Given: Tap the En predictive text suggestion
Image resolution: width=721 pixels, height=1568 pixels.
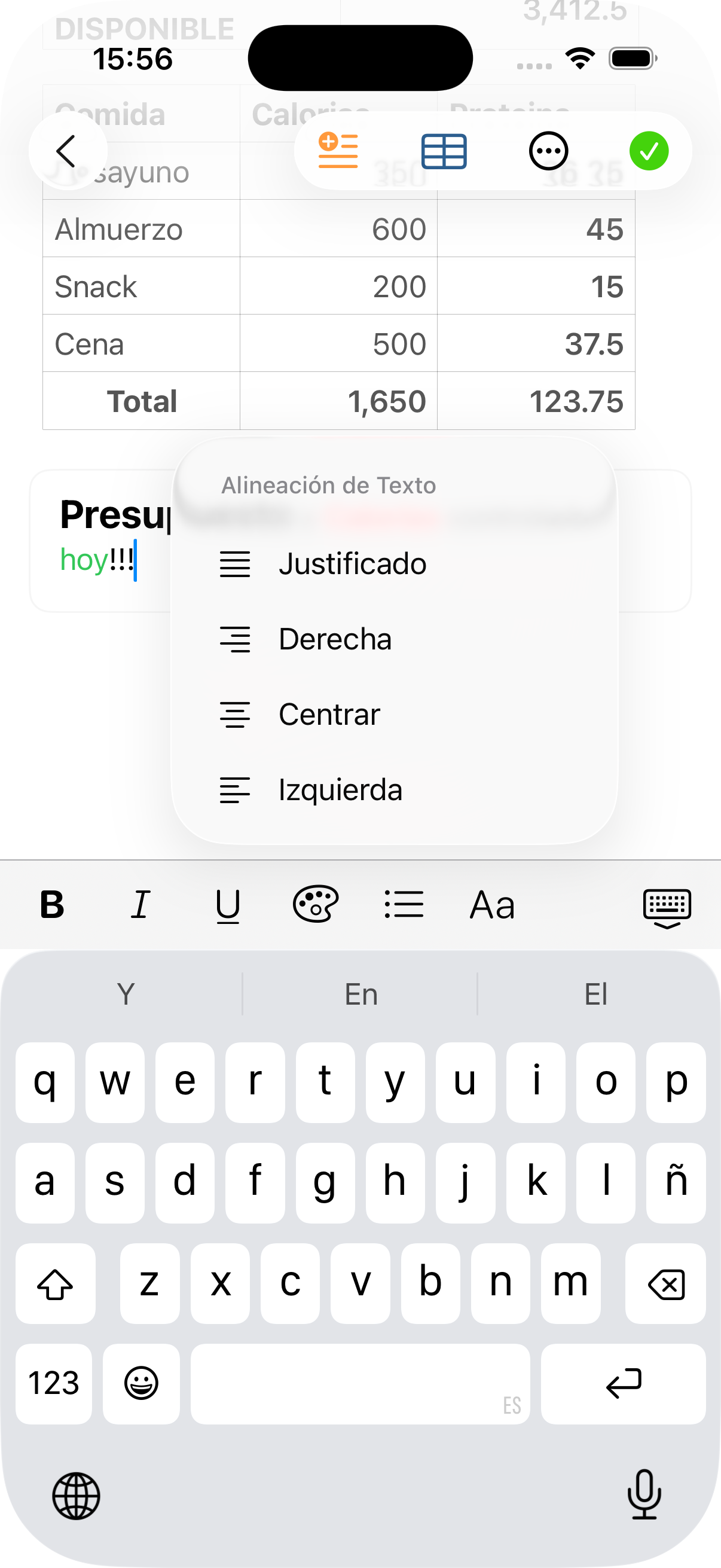Looking at the screenshot, I should 360,993.
